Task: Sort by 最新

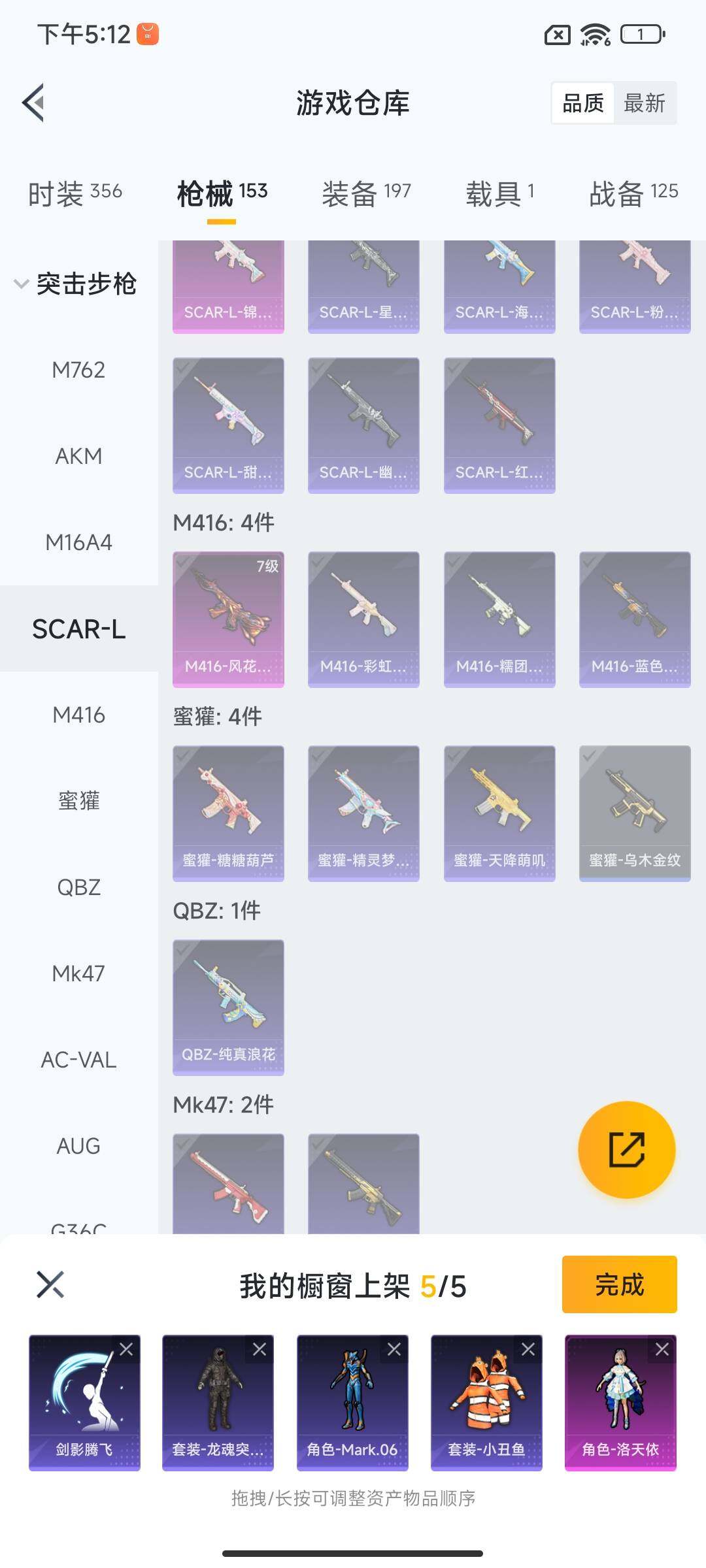Action: click(644, 103)
